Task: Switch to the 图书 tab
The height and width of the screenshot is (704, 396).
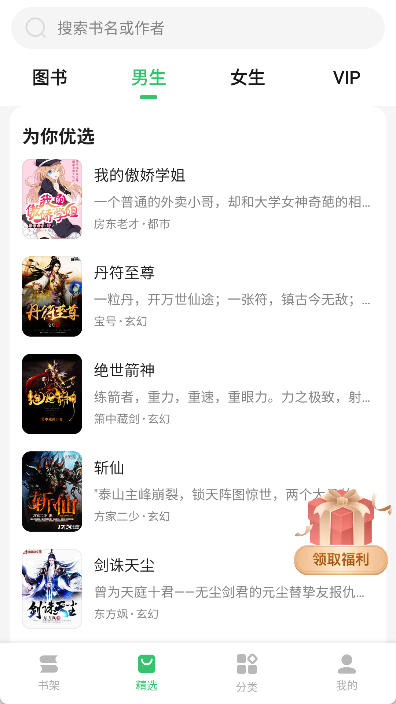Action: click(49, 78)
